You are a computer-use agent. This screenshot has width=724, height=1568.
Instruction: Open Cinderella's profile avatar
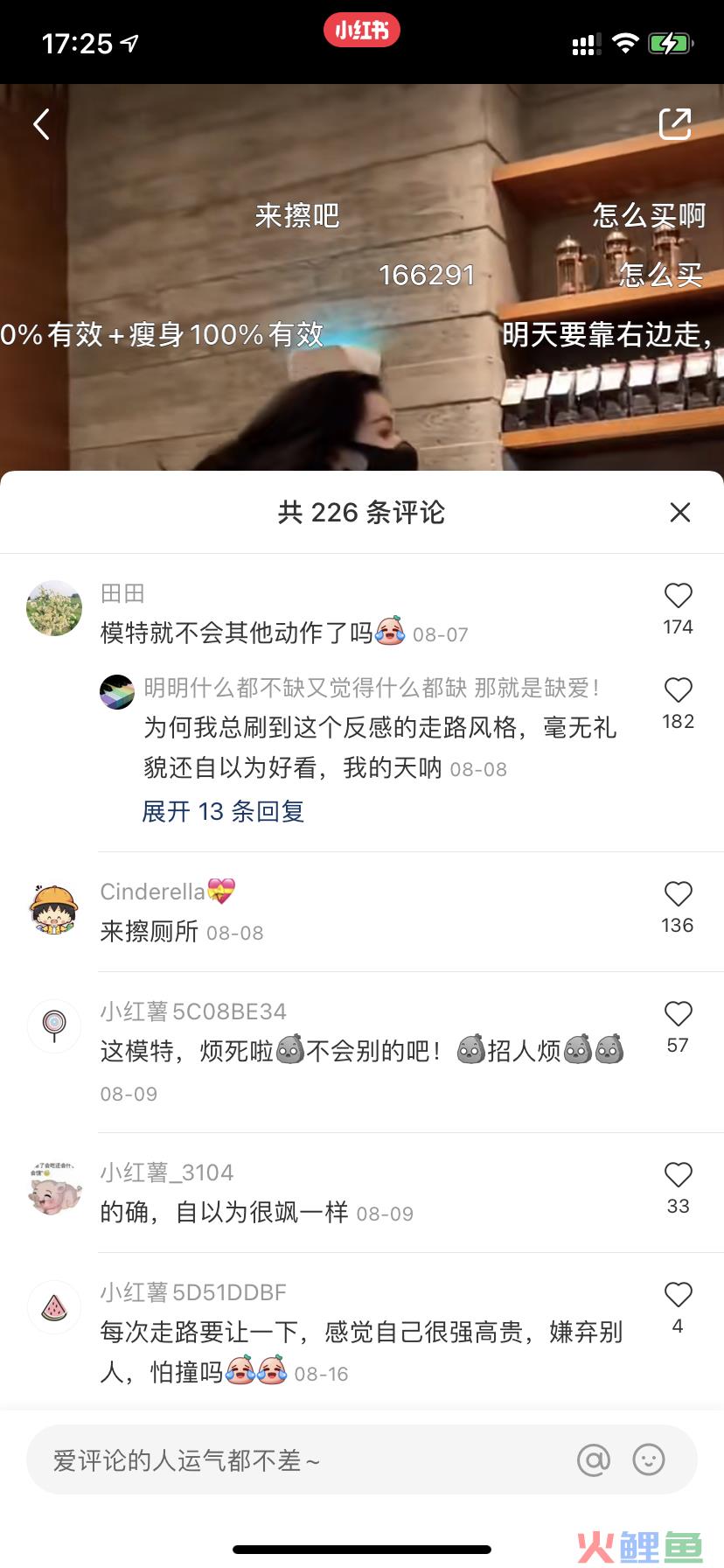click(54, 909)
